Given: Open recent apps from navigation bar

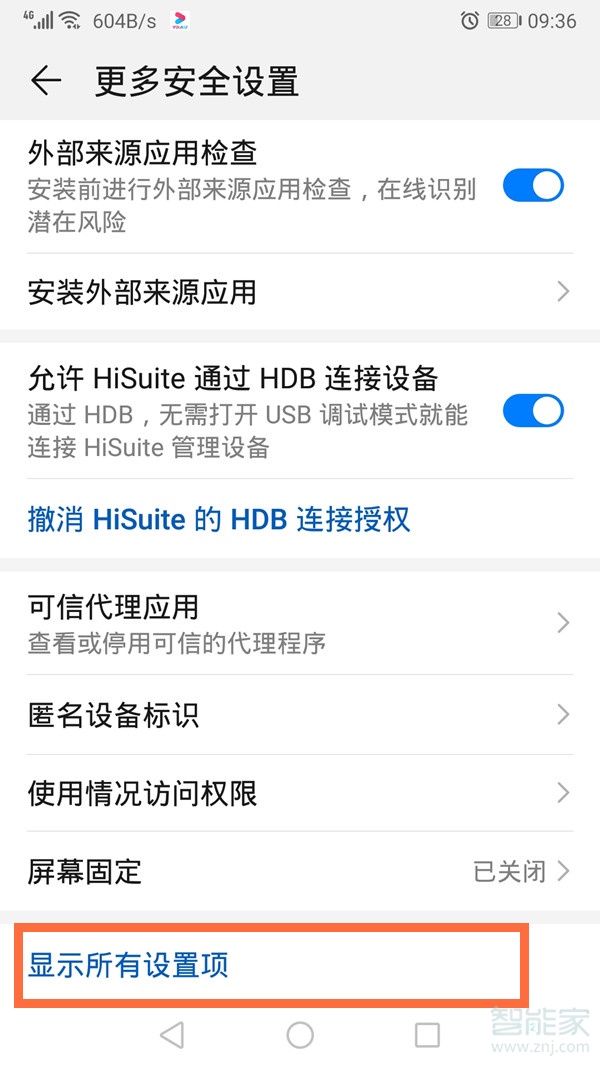Looking at the screenshot, I should (427, 1035).
